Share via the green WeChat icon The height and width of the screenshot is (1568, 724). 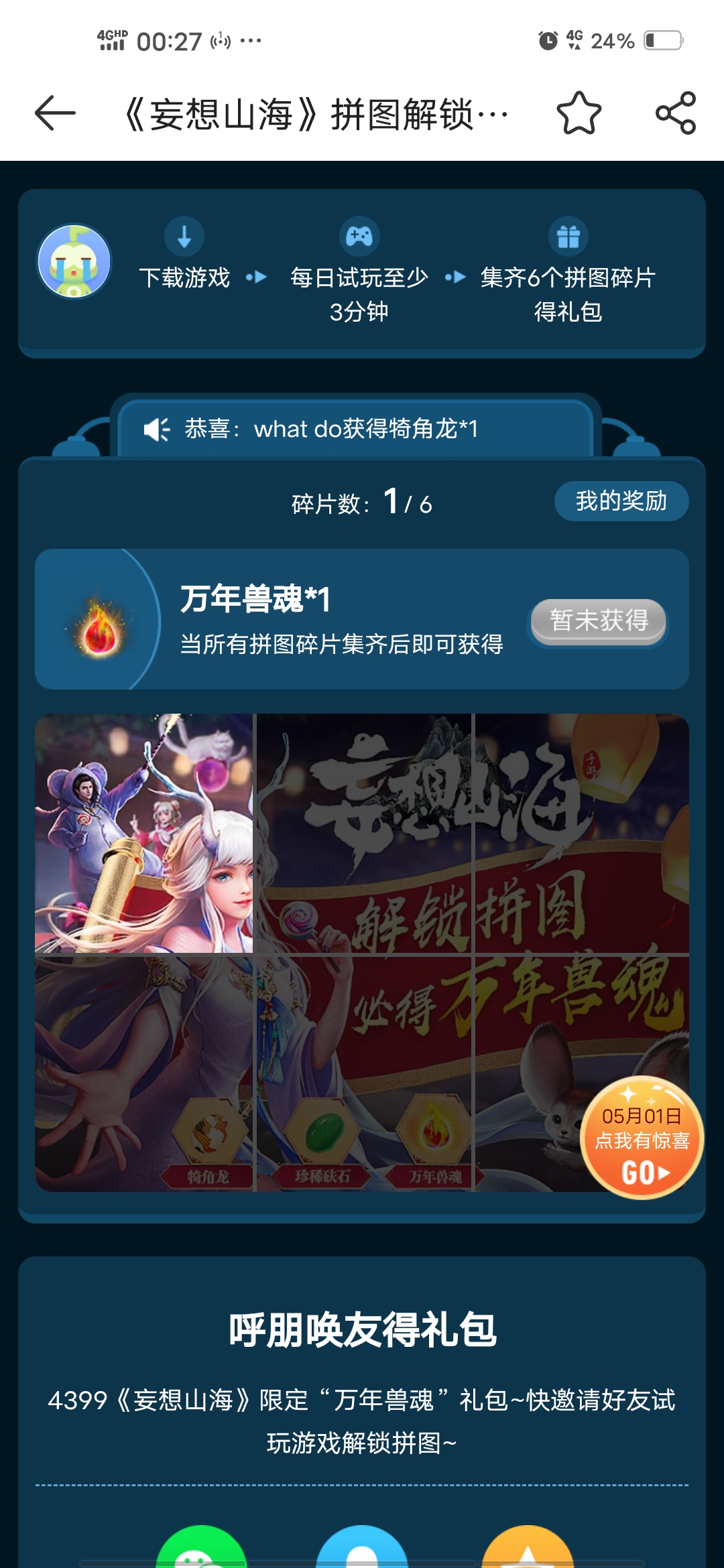201,1551
